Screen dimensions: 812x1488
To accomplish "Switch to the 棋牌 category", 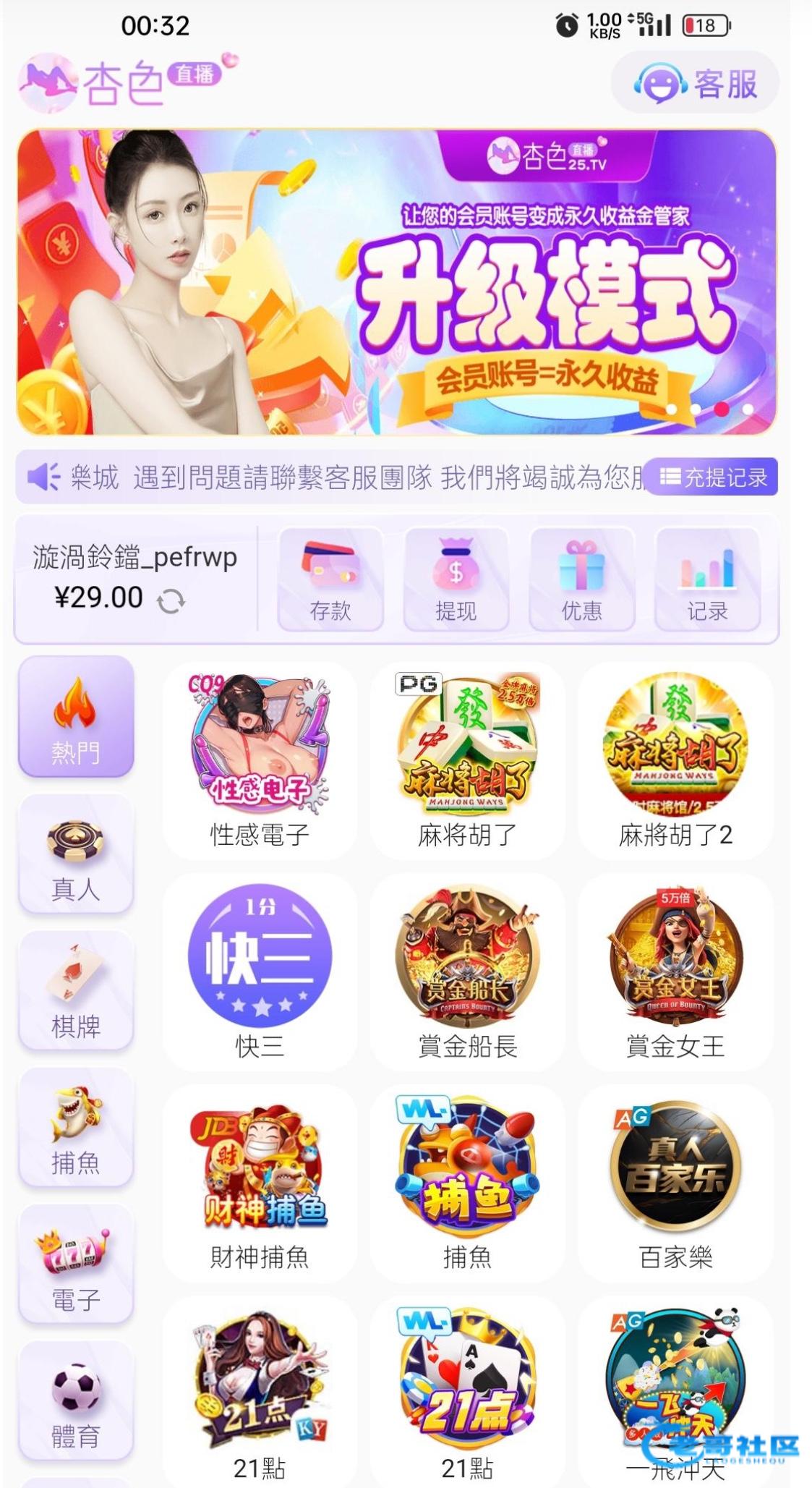I will (76, 990).
